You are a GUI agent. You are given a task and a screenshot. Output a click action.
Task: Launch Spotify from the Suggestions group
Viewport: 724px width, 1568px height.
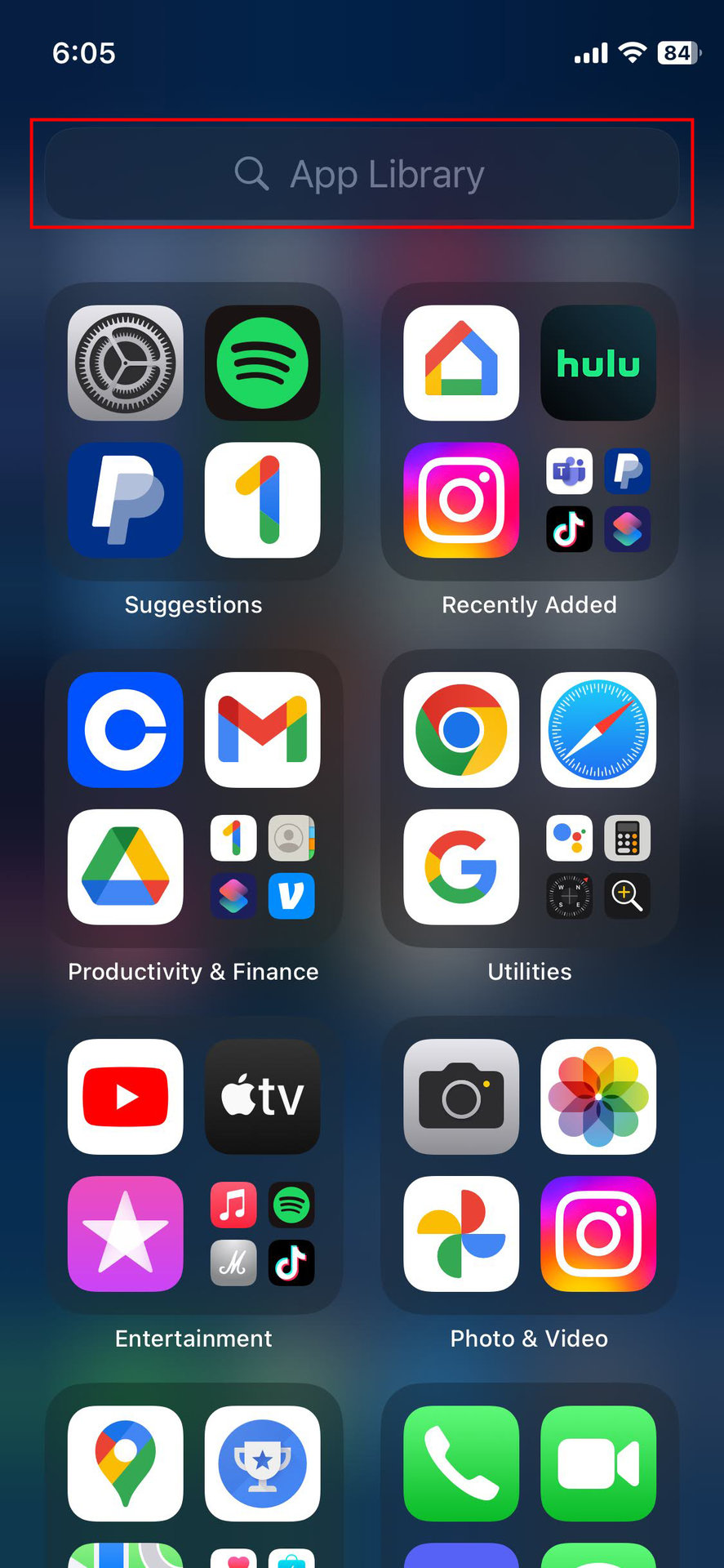[262, 363]
